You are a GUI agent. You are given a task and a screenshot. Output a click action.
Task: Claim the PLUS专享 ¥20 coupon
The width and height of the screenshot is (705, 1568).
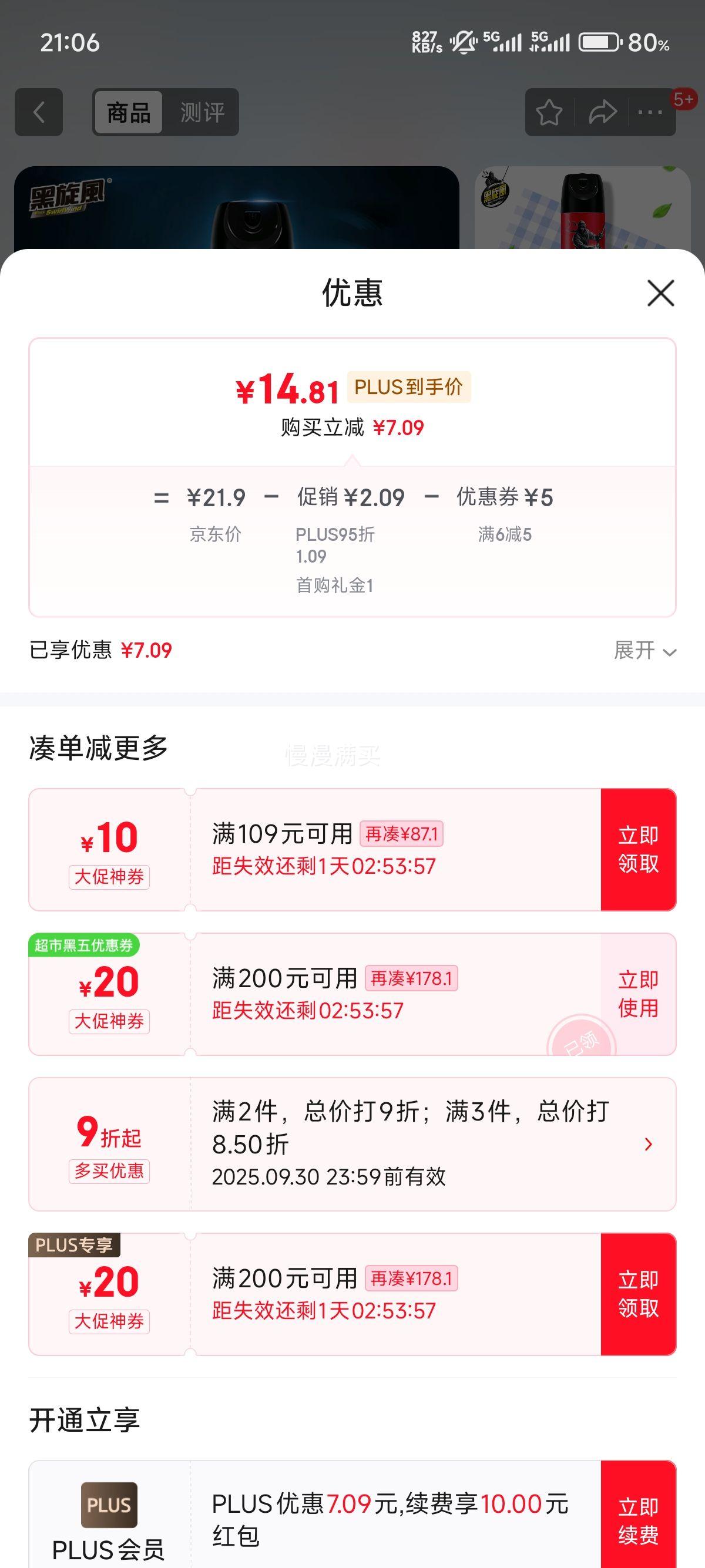point(638,1294)
